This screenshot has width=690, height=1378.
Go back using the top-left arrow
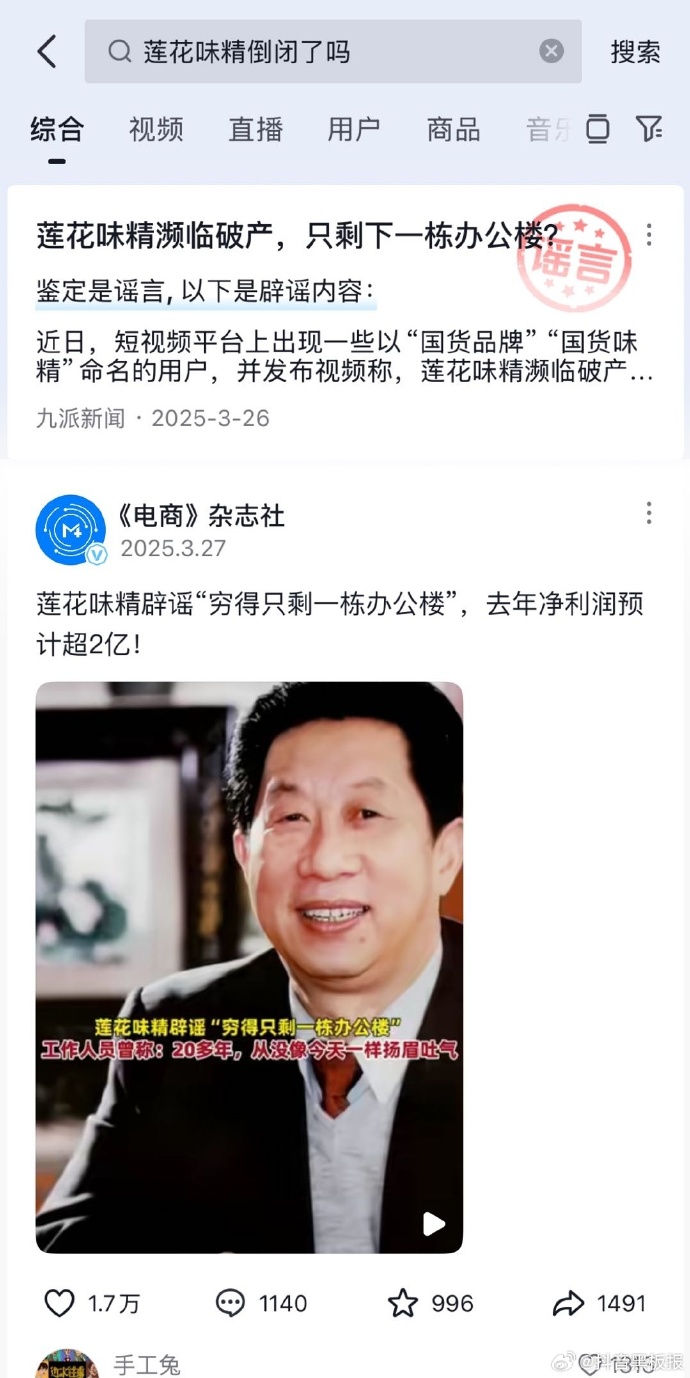46,51
